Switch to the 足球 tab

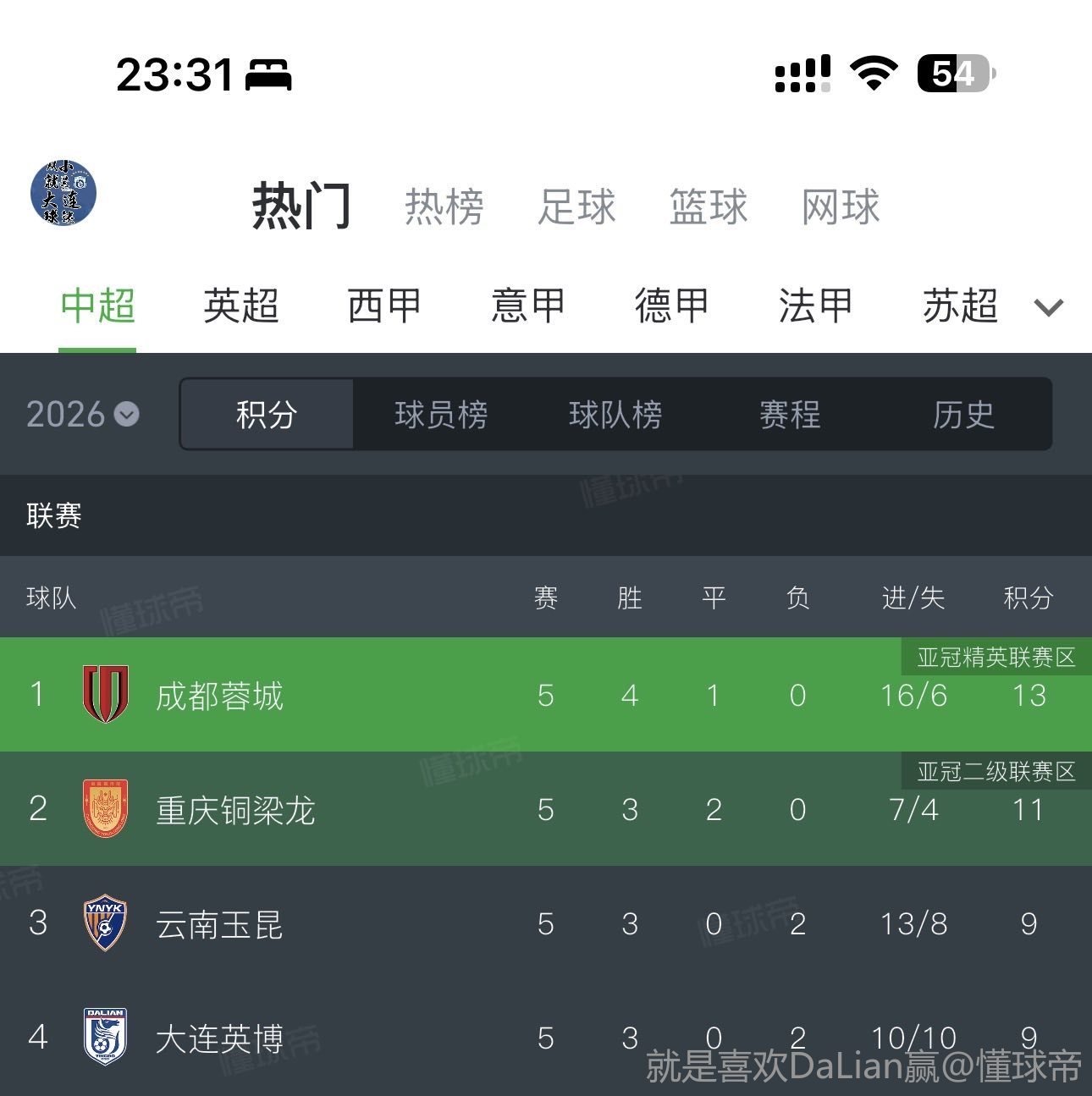[576, 207]
